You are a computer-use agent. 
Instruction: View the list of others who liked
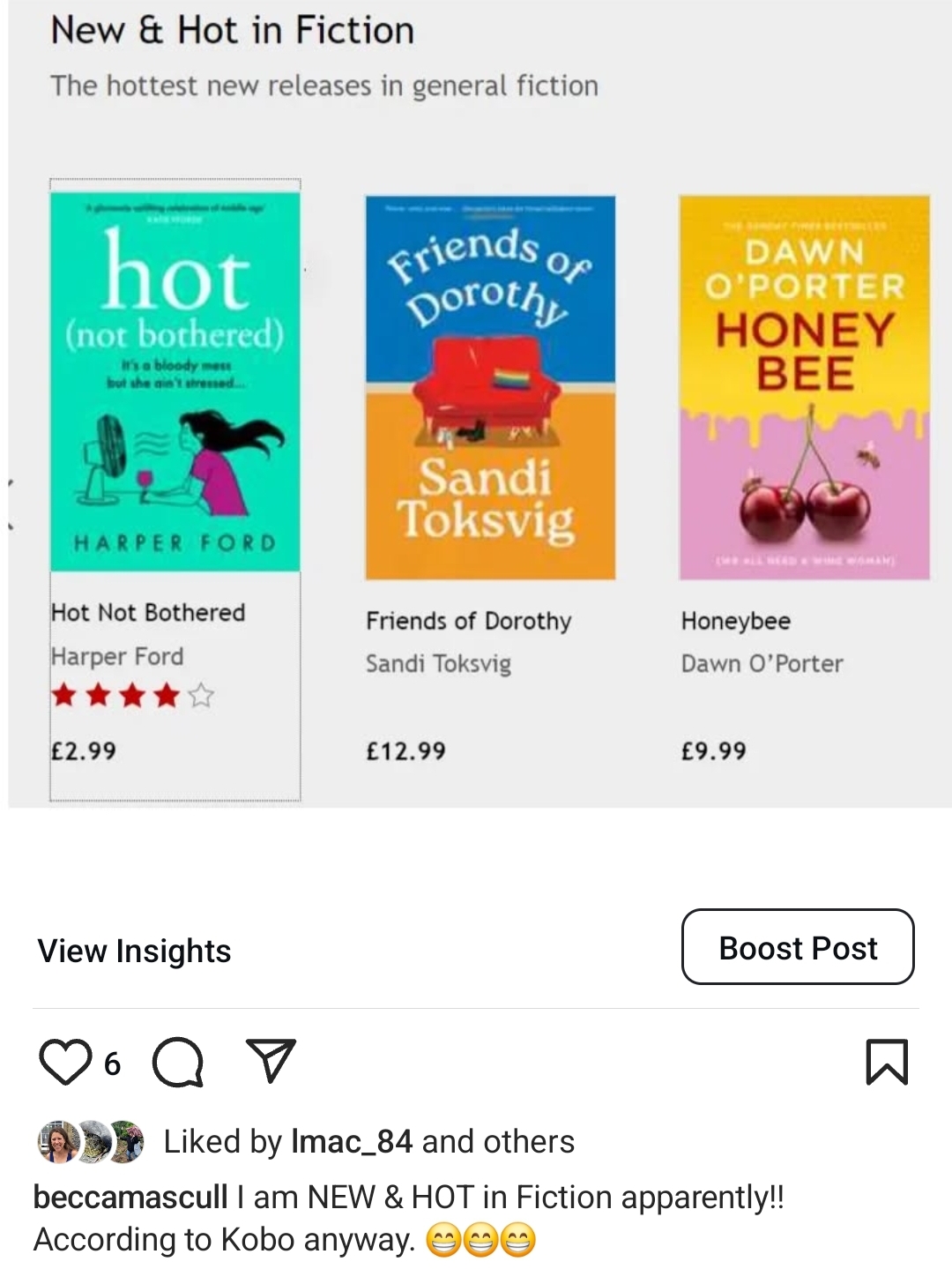(x=527, y=1141)
